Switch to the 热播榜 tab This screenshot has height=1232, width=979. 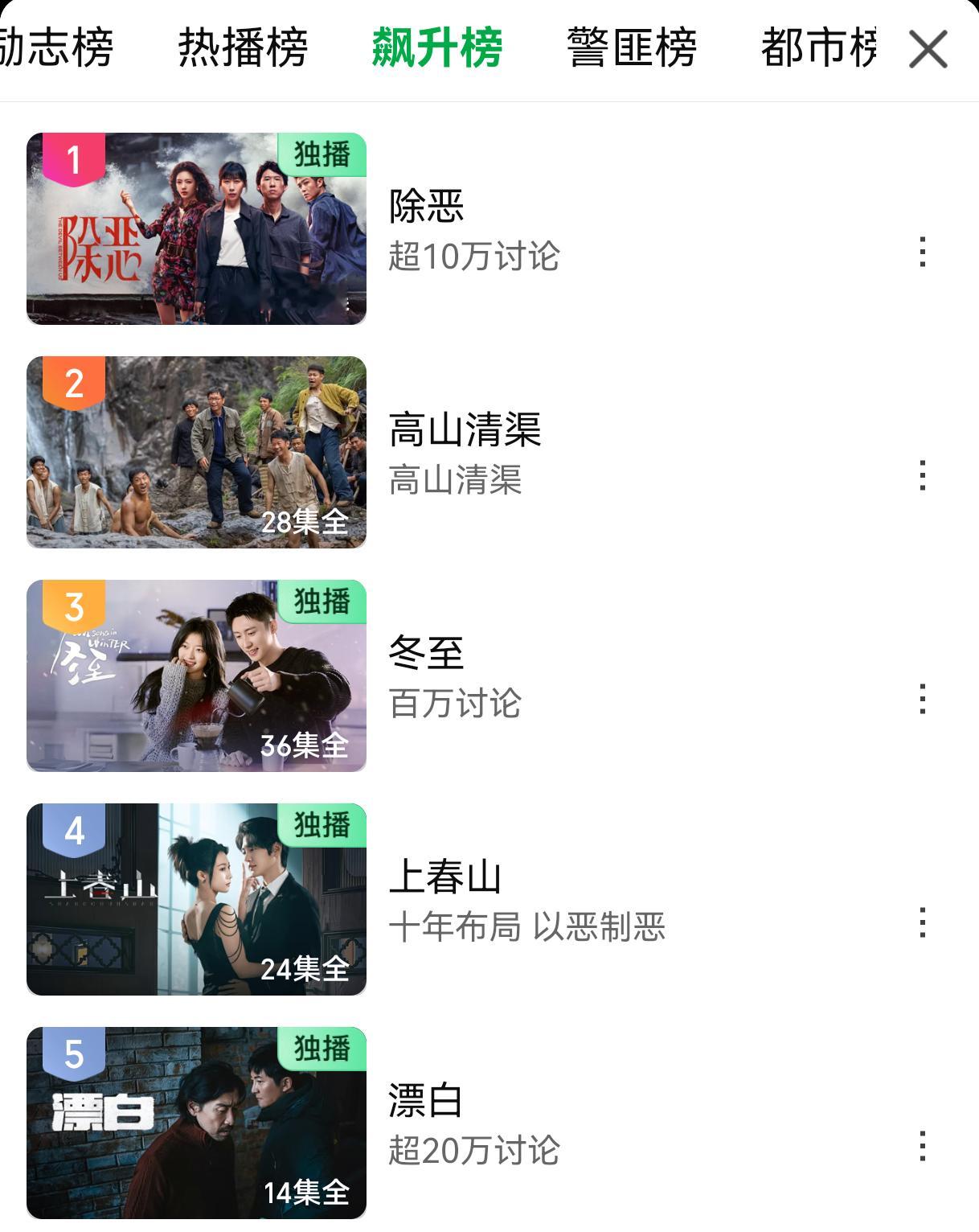click(x=243, y=47)
